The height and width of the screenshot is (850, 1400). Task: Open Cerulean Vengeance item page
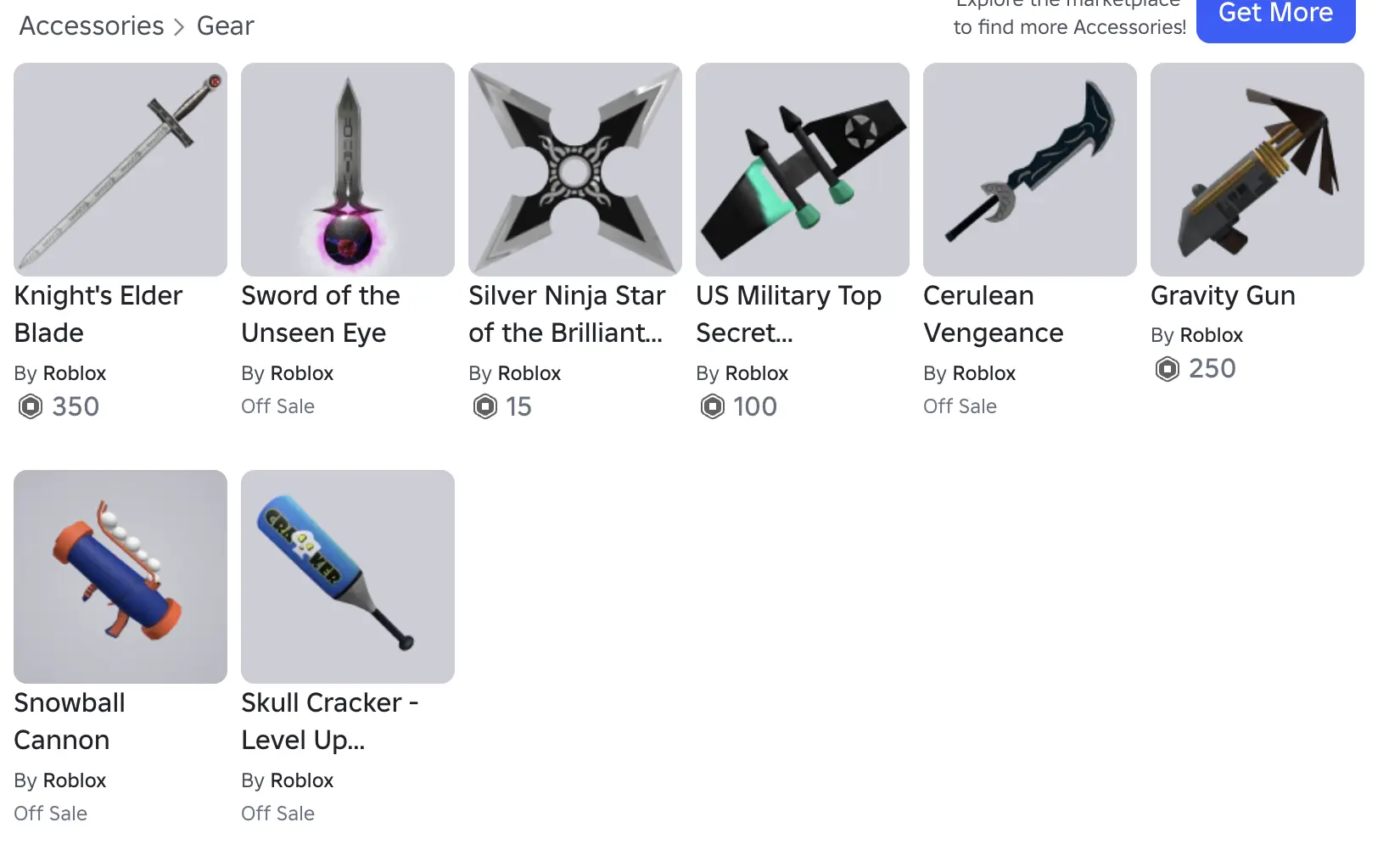pyautogui.click(x=1030, y=170)
